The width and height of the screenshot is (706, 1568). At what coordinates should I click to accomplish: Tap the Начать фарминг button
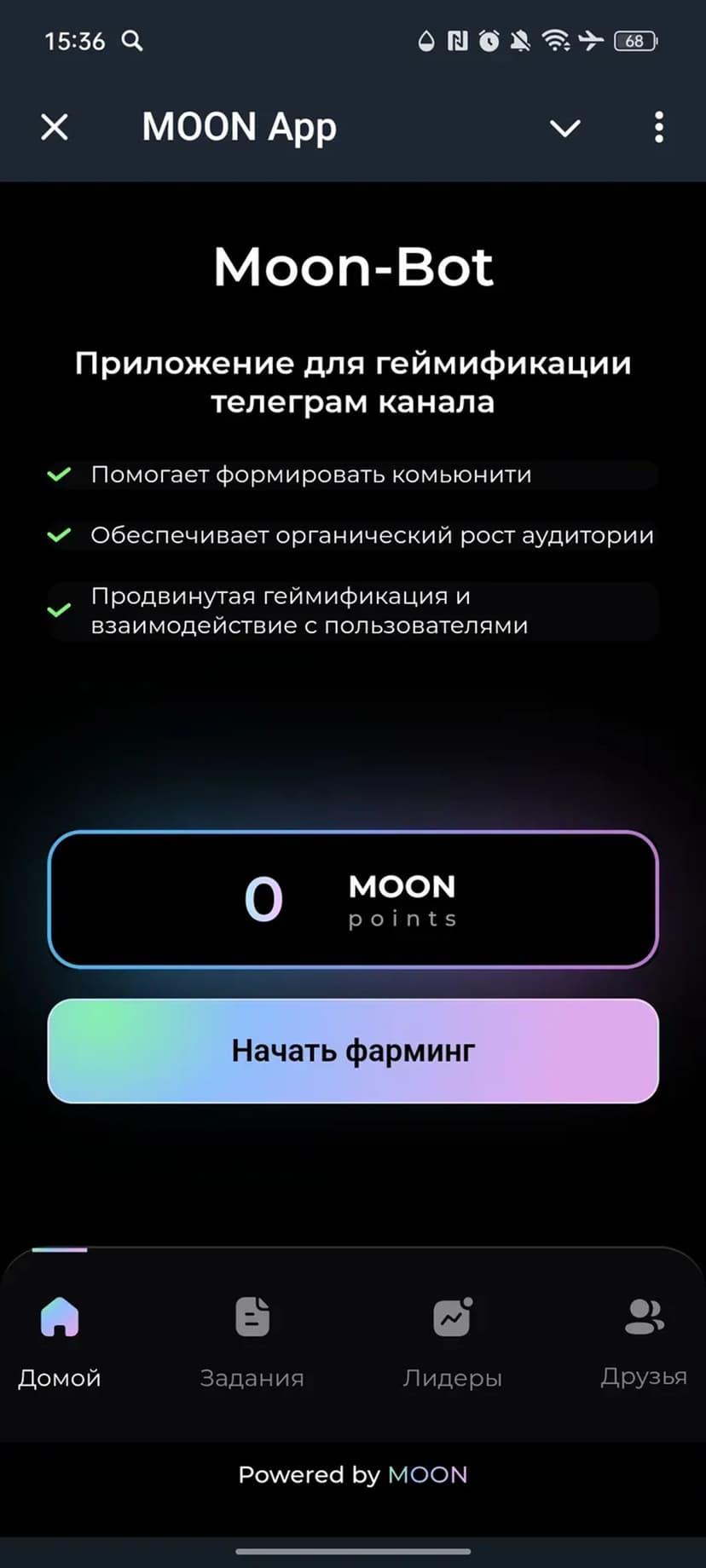tap(353, 1051)
